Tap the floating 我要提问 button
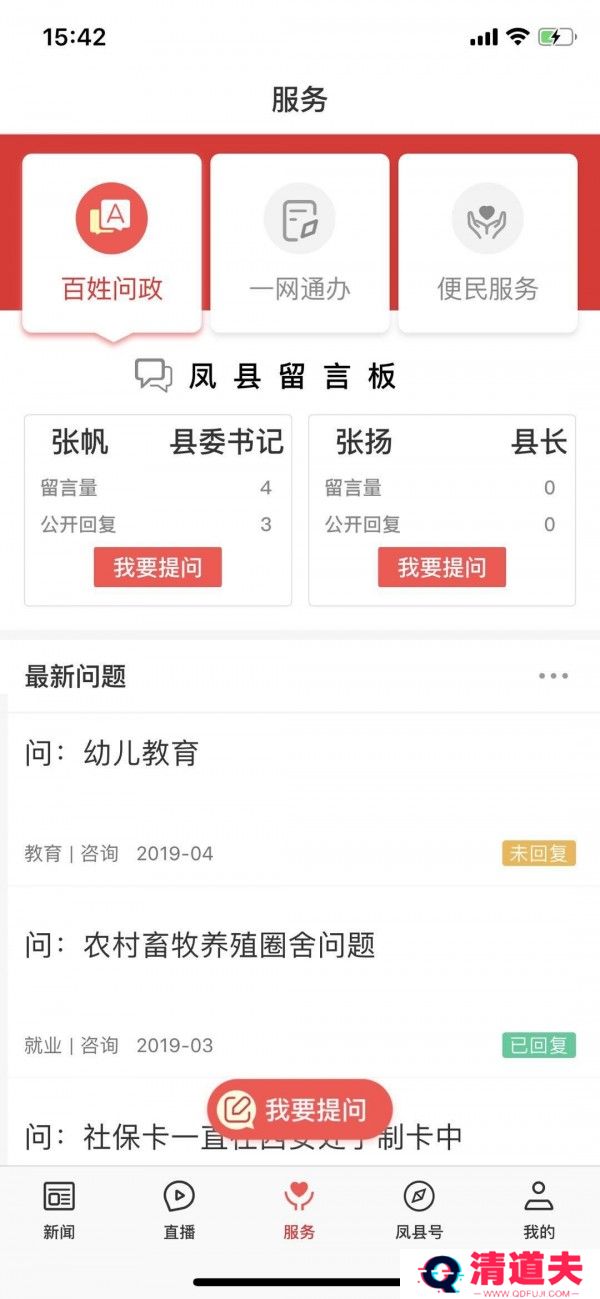This screenshot has height=1299, width=600. coord(300,1109)
